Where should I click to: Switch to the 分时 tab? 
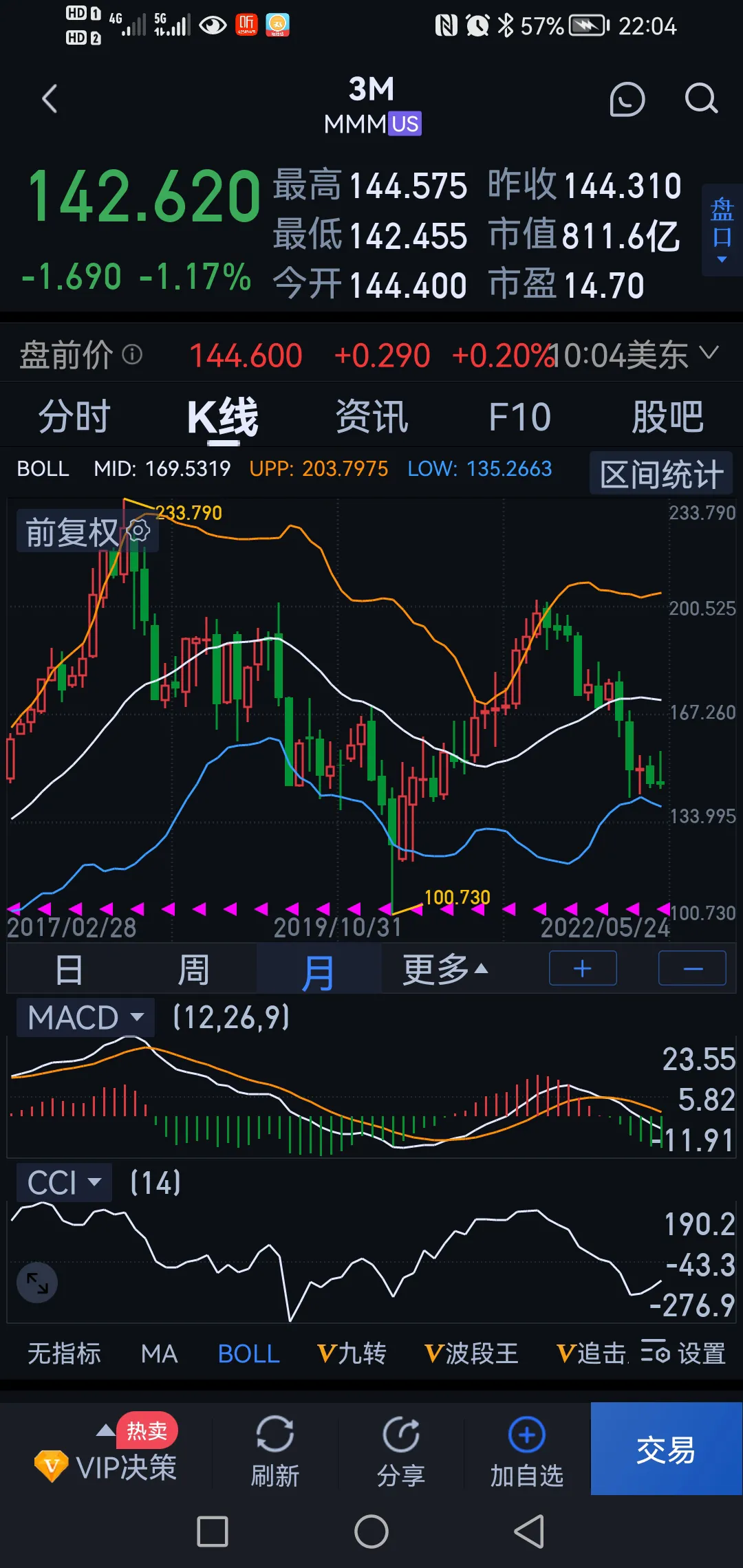(x=74, y=417)
